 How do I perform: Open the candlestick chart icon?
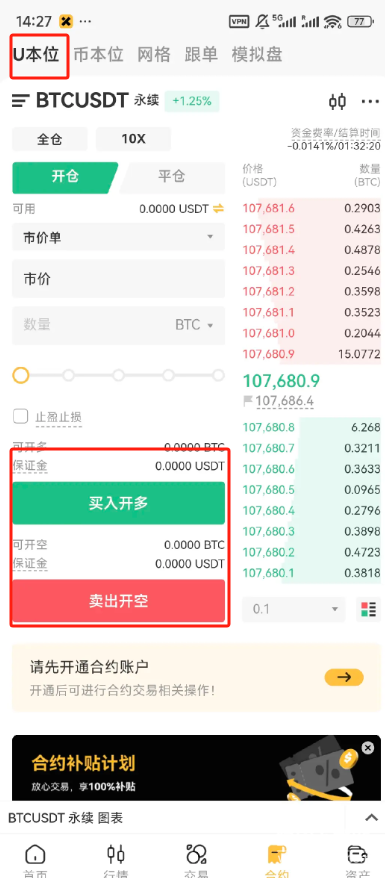click(x=337, y=101)
